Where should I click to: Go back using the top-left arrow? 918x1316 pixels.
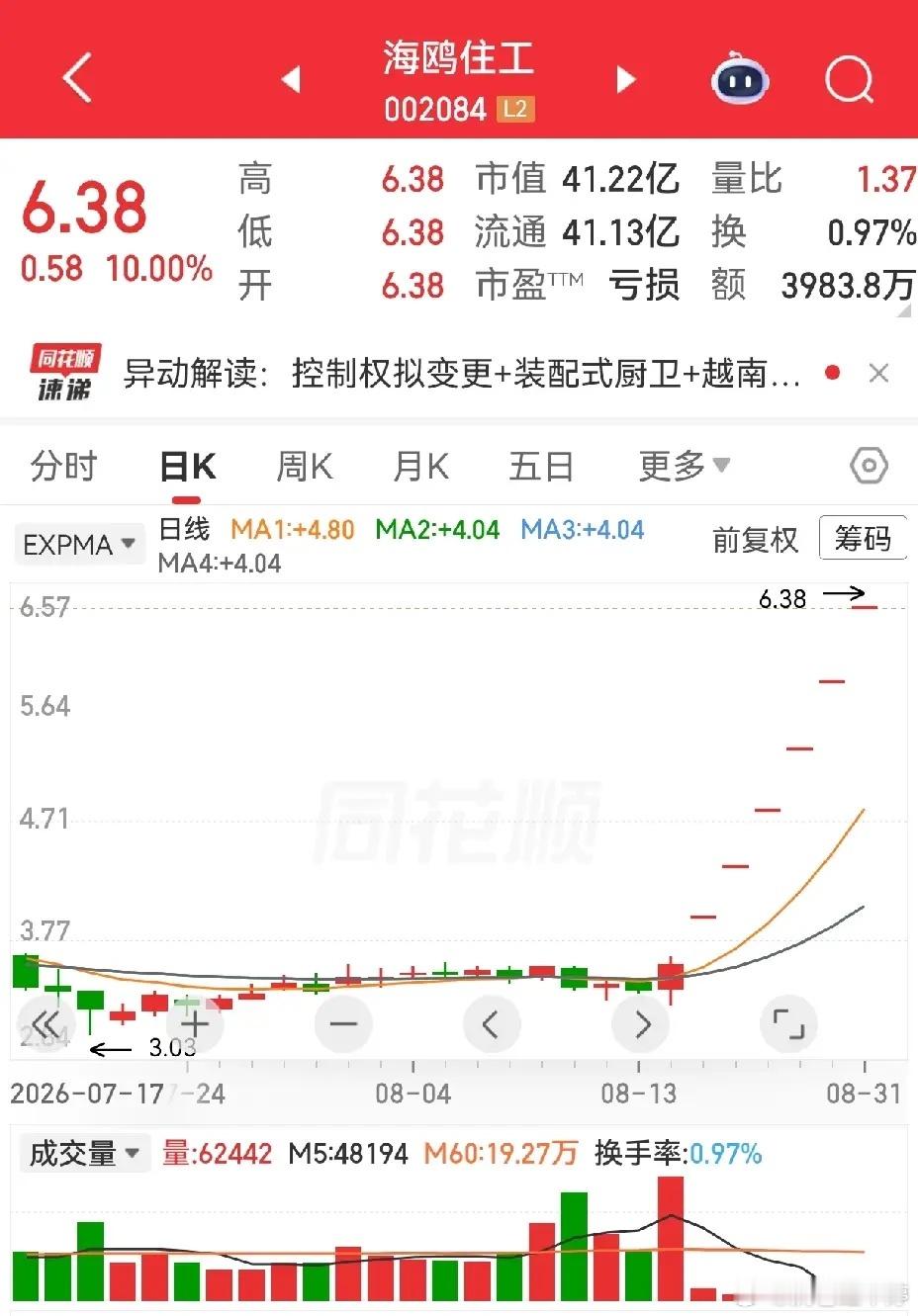pos(77,76)
